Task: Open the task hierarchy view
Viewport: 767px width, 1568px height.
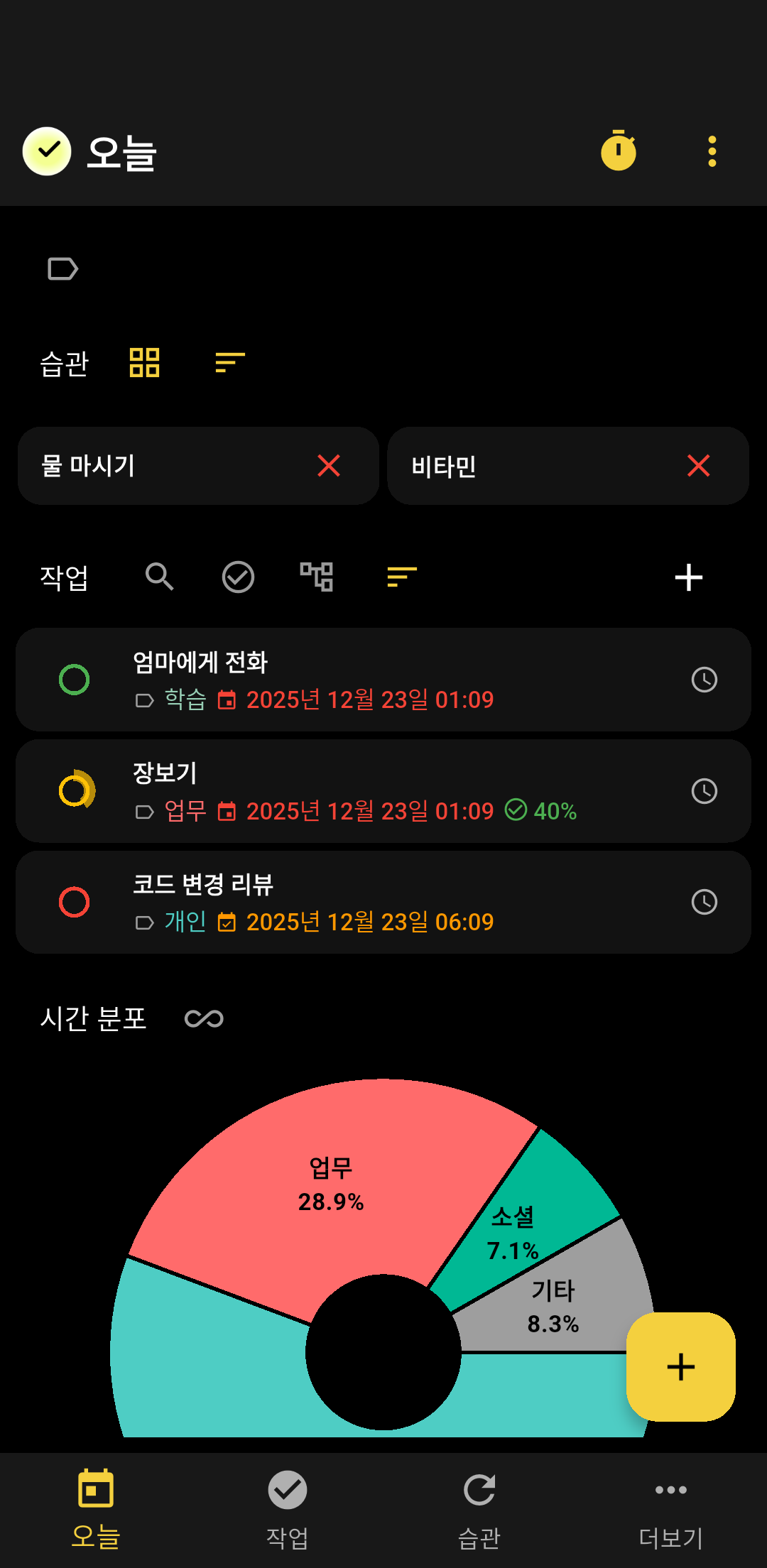Action: tap(317, 577)
